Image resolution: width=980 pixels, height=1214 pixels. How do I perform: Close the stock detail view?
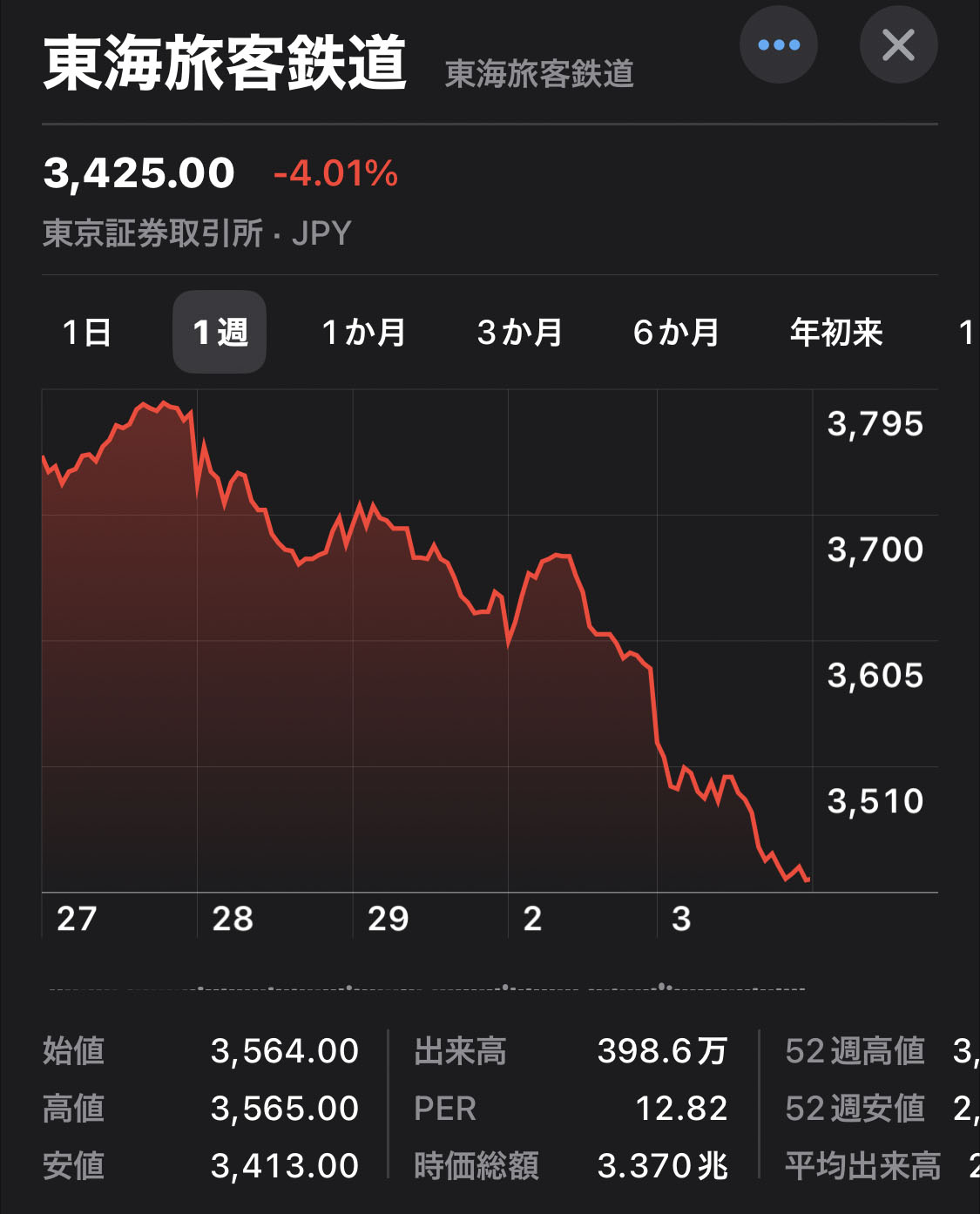[898, 45]
